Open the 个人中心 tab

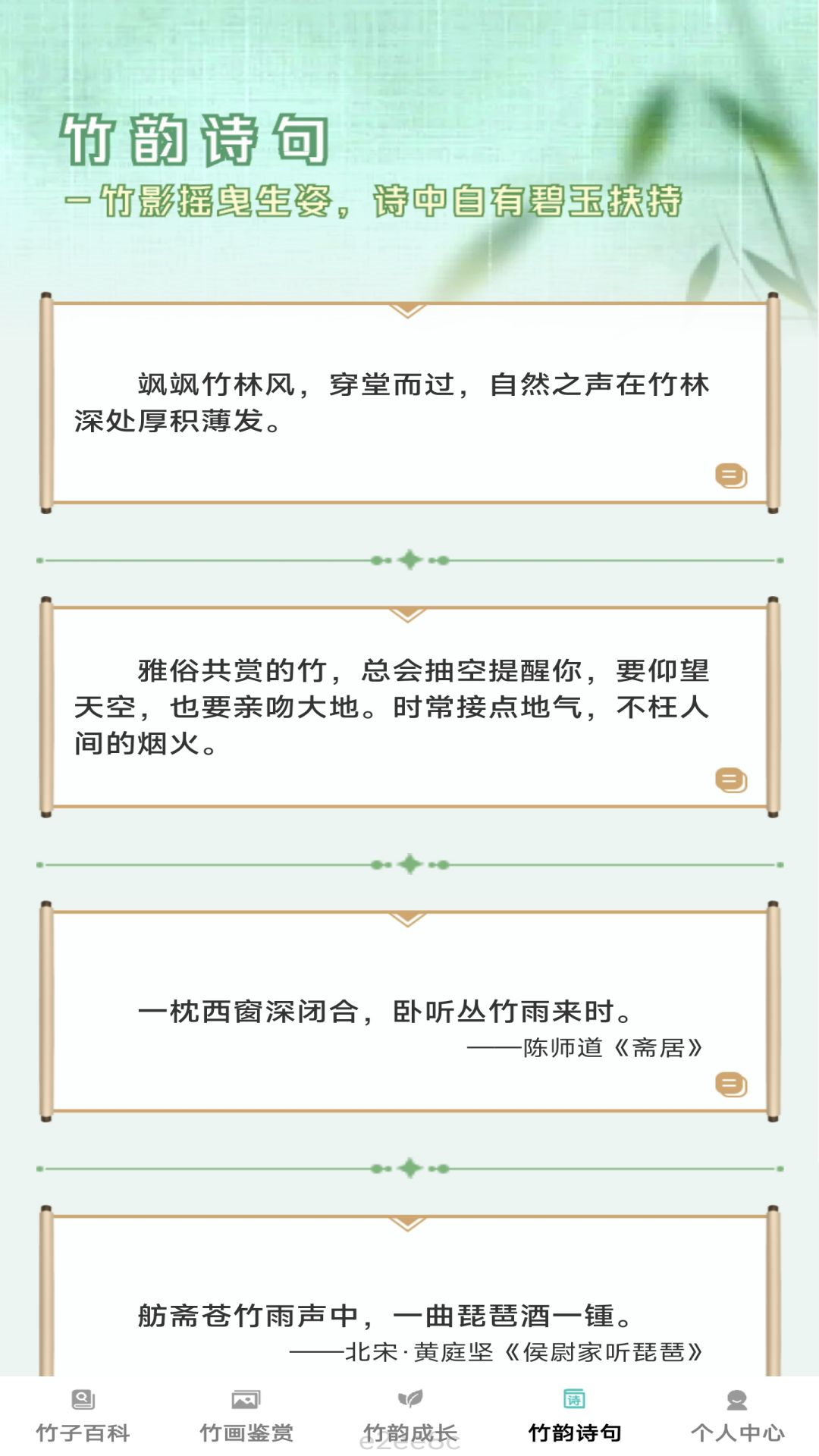pyautogui.click(x=737, y=1416)
